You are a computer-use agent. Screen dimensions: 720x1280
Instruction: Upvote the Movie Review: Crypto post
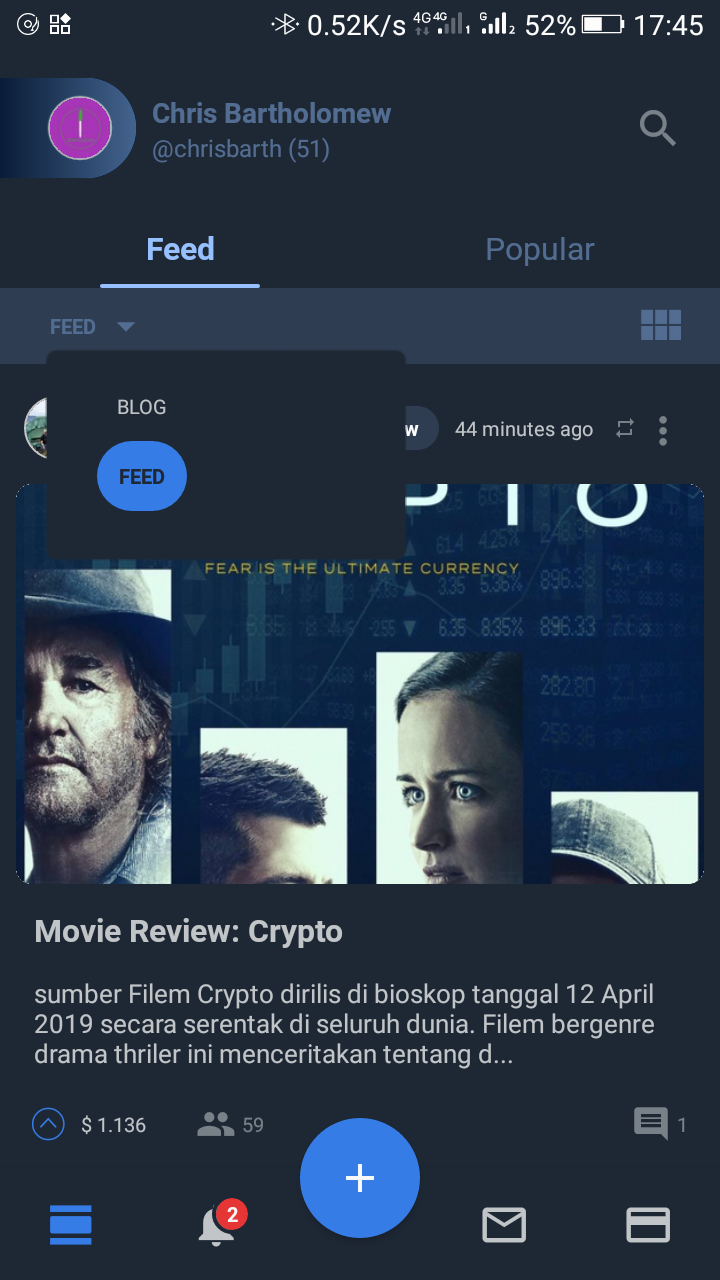pyautogui.click(x=47, y=1124)
